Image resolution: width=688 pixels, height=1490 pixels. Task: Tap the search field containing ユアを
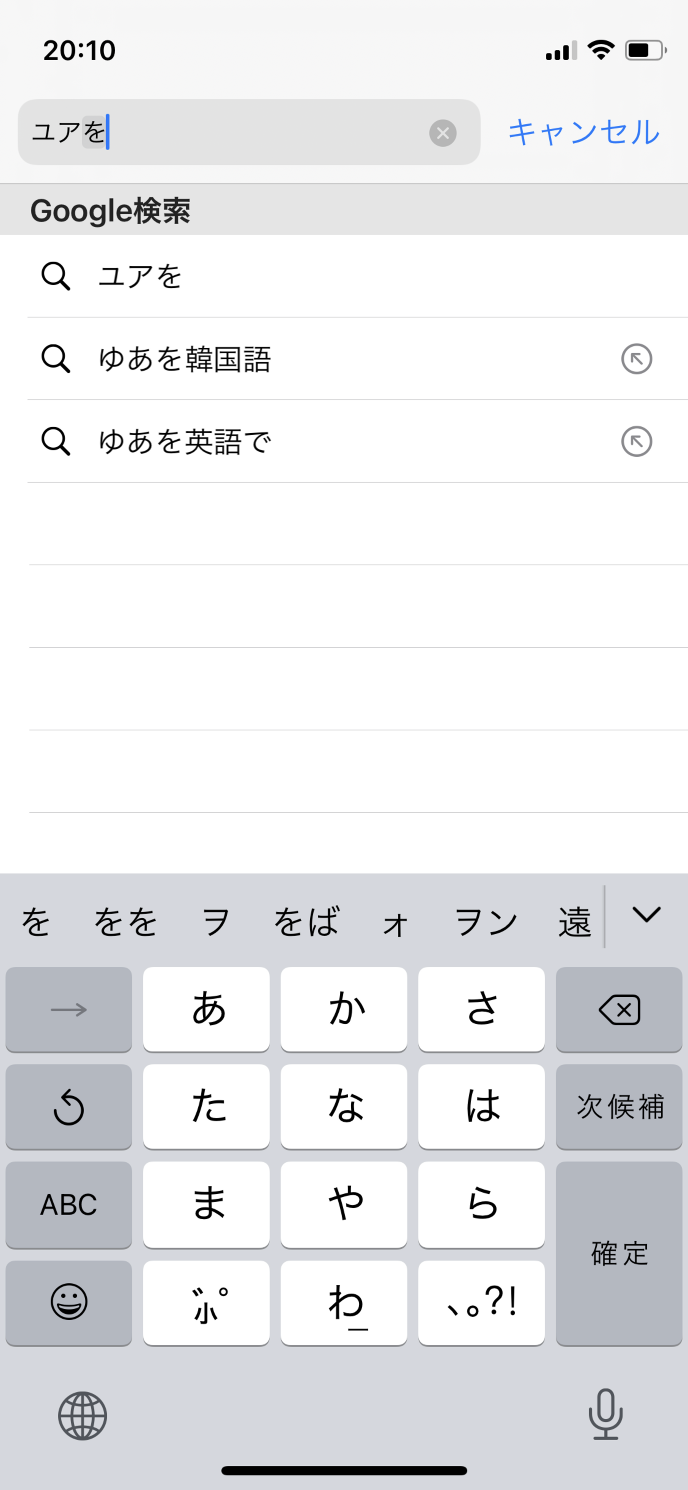(x=230, y=133)
